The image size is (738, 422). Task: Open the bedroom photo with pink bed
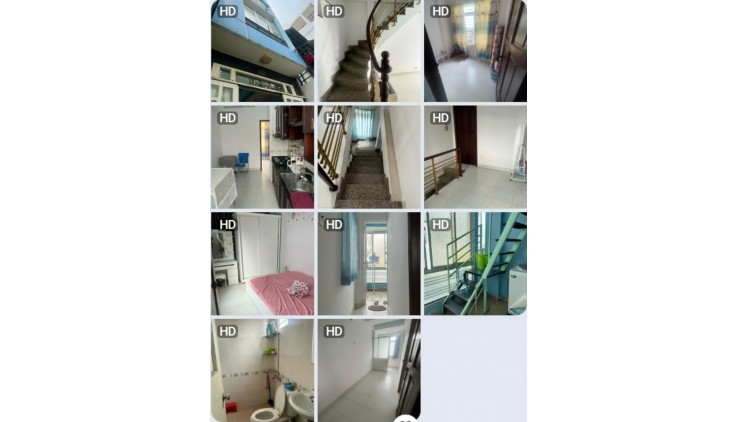pos(262,264)
